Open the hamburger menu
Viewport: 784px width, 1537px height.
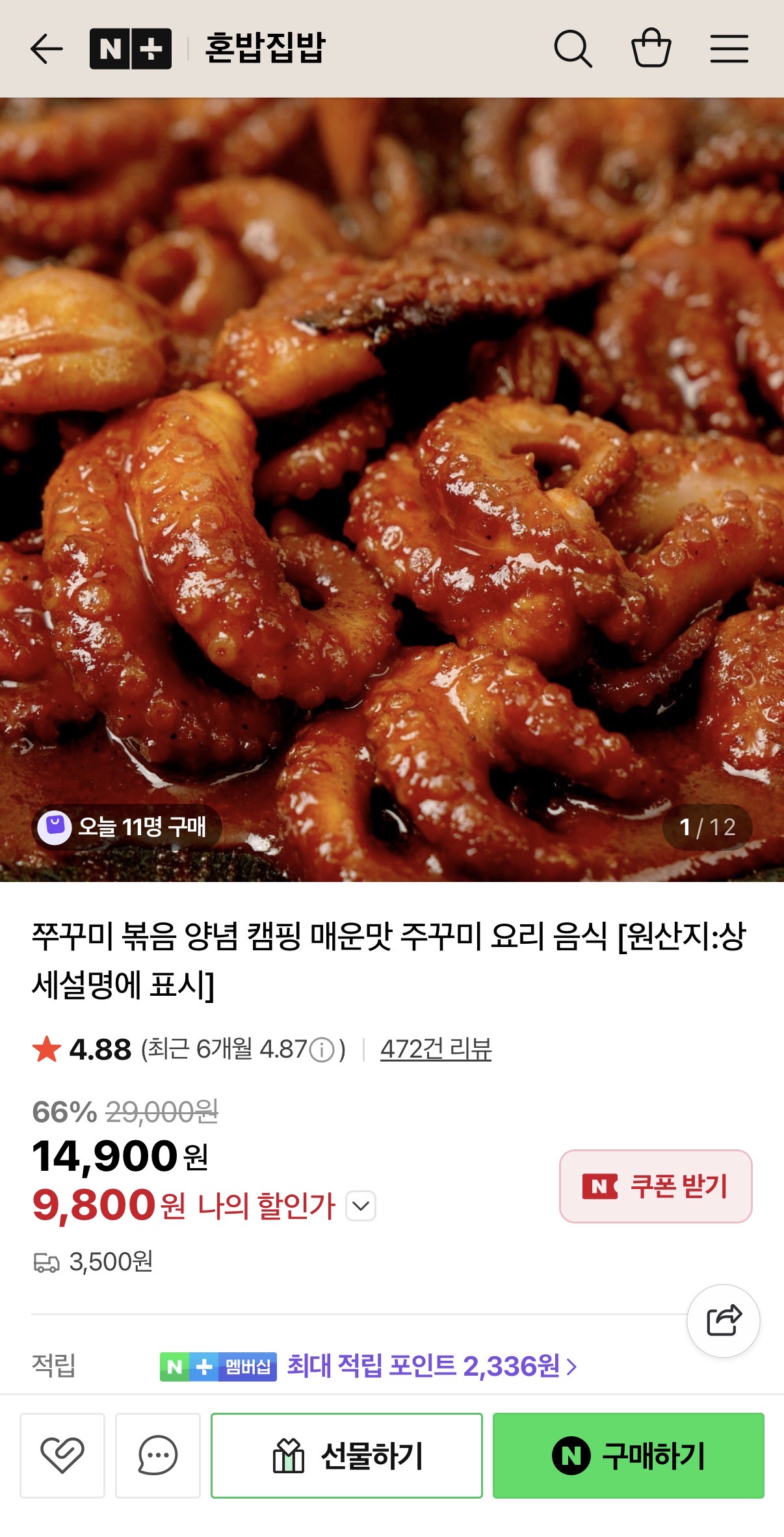pyautogui.click(x=729, y=49)
